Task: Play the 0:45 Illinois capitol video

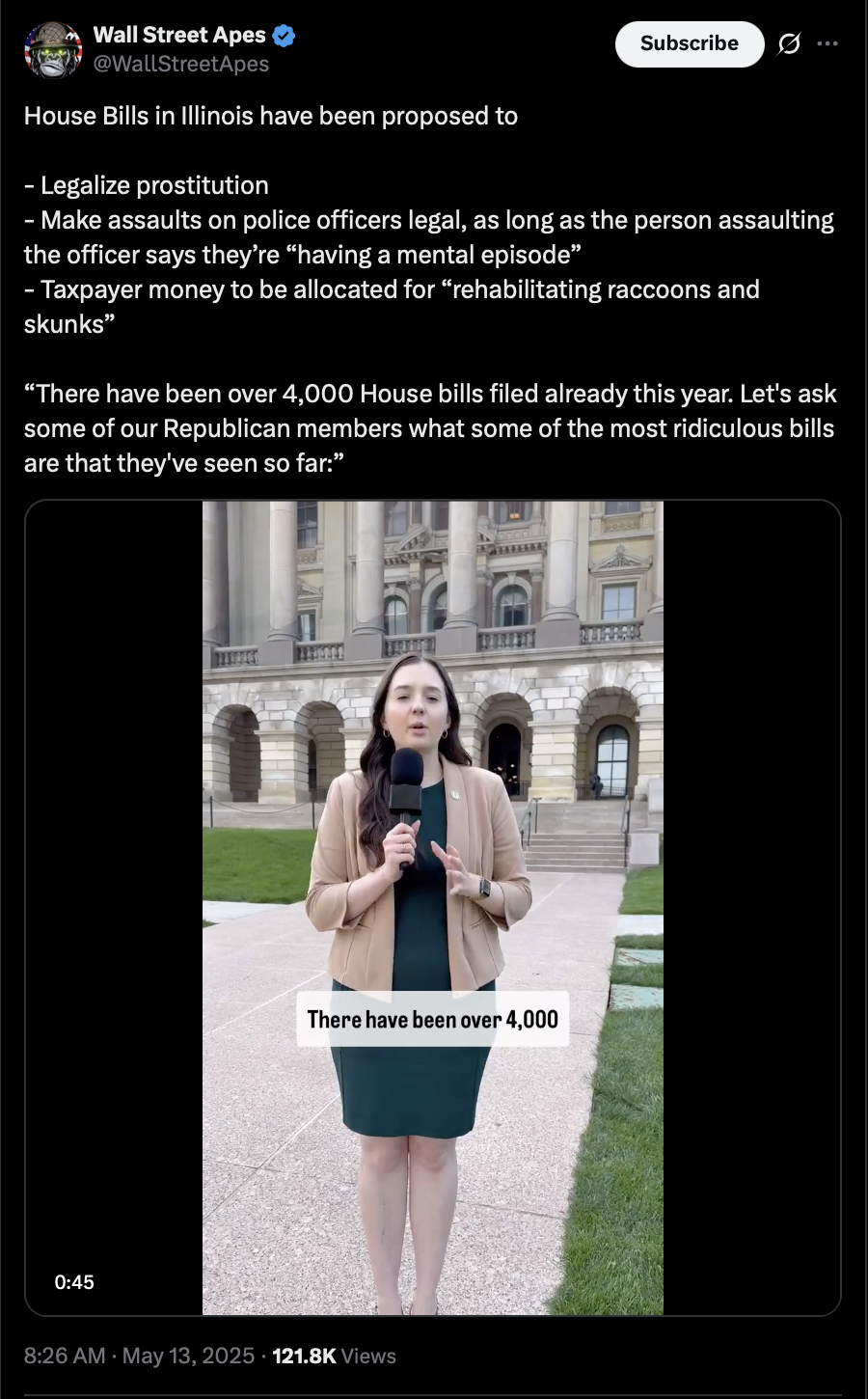Action: point(433,908)
